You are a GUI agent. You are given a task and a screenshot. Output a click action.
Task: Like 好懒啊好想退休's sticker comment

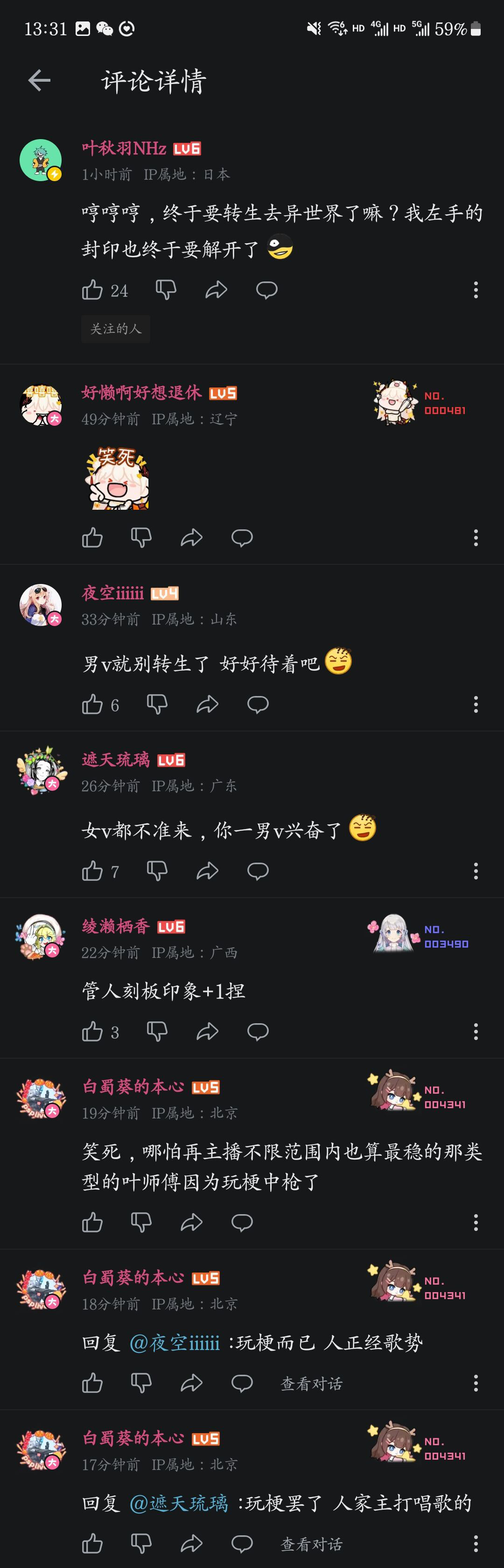coord(92,538)
